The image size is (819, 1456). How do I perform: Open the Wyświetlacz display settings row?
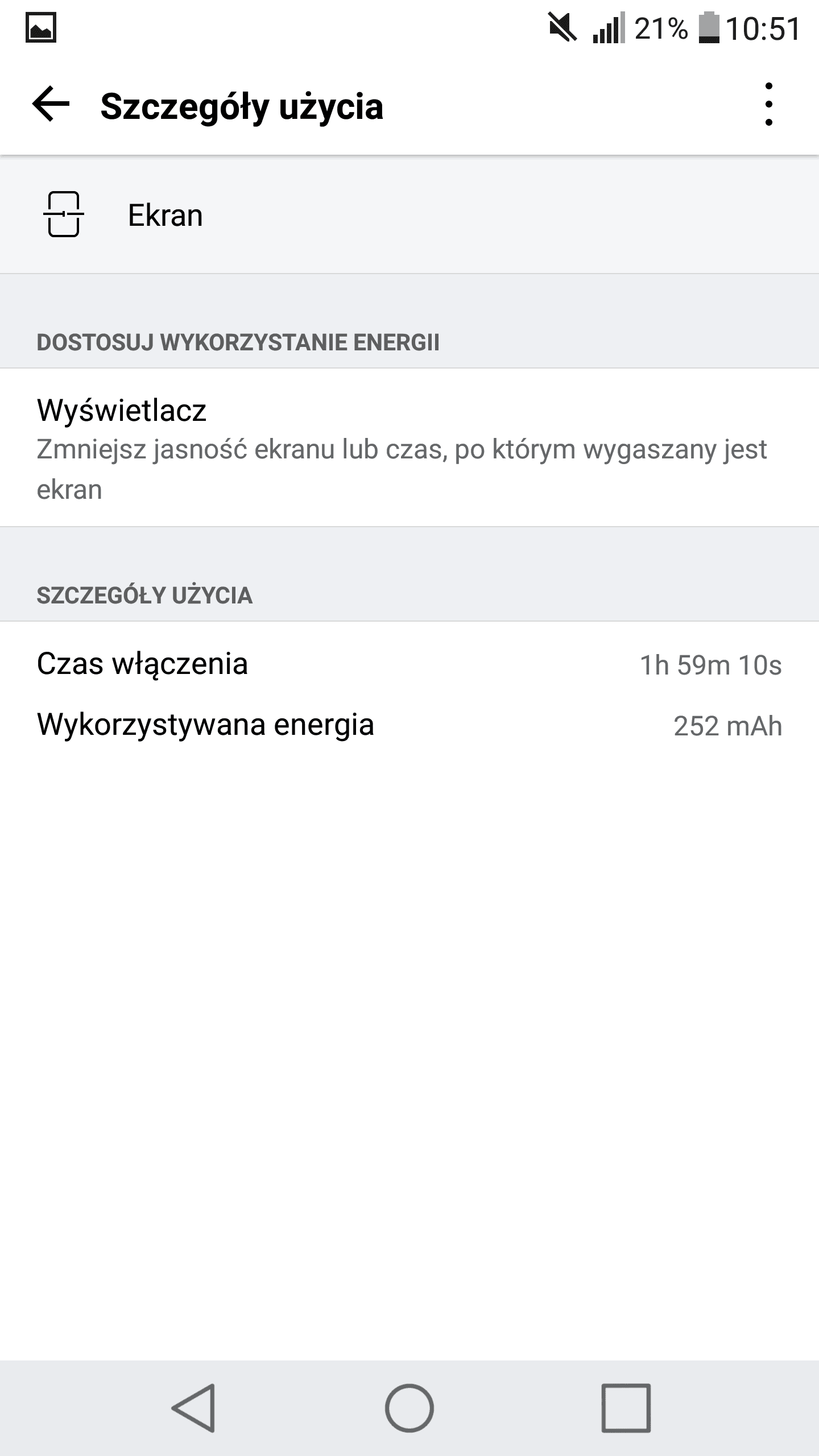[409, 448]
